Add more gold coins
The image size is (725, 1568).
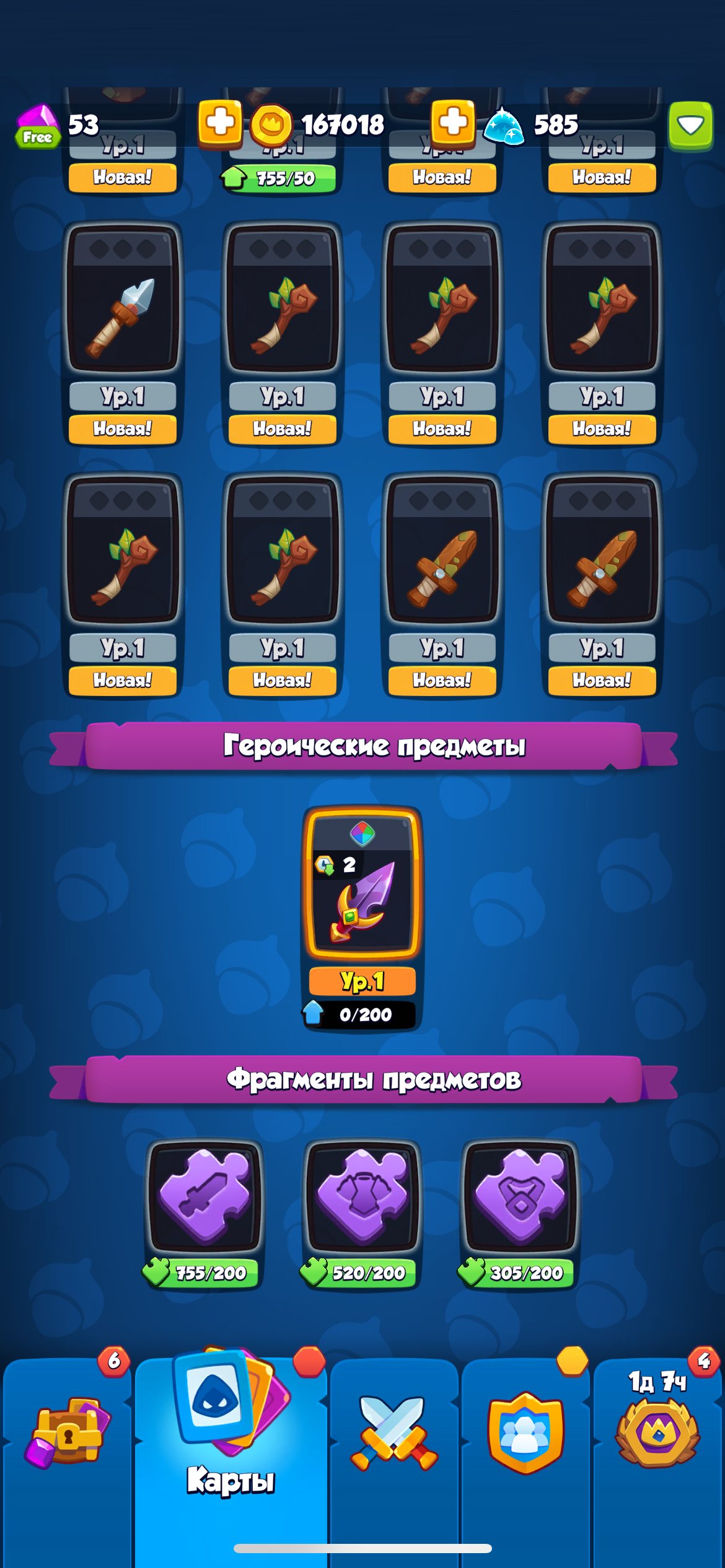pos(220,123)
